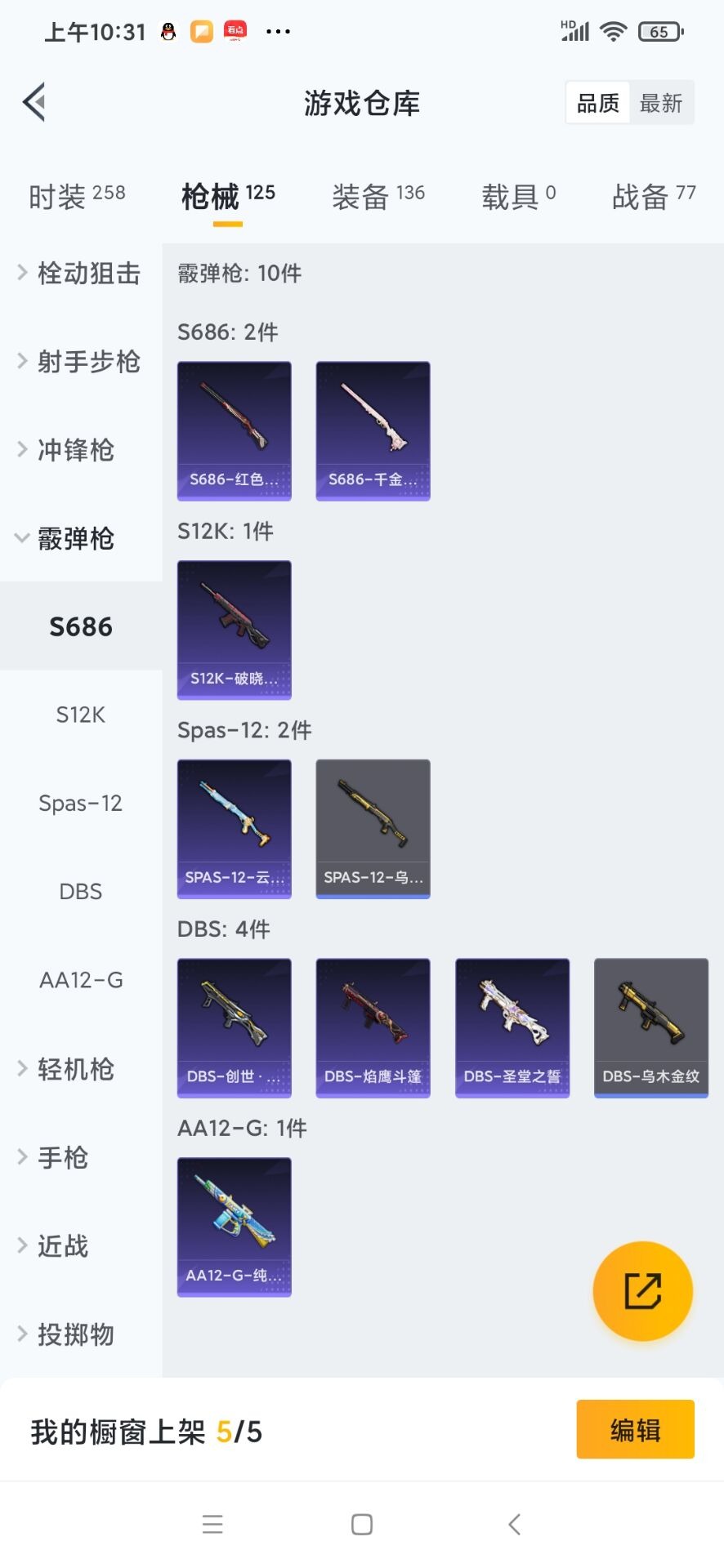Select S12K in the side list
The width and height of the screenshot is (724, 1568).
[x=80, y=715]
